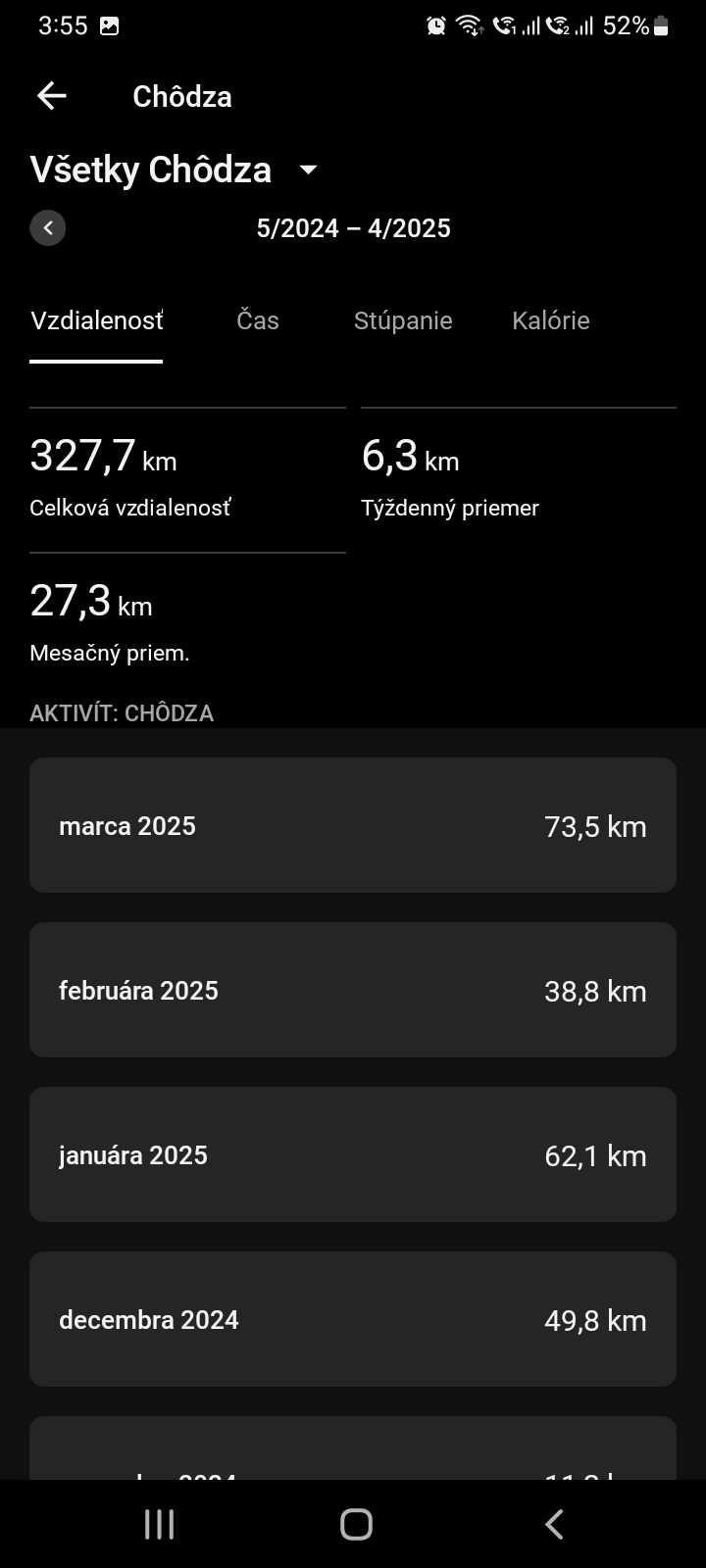
Task: Tap the system home button
Action: pos(356,1524)
